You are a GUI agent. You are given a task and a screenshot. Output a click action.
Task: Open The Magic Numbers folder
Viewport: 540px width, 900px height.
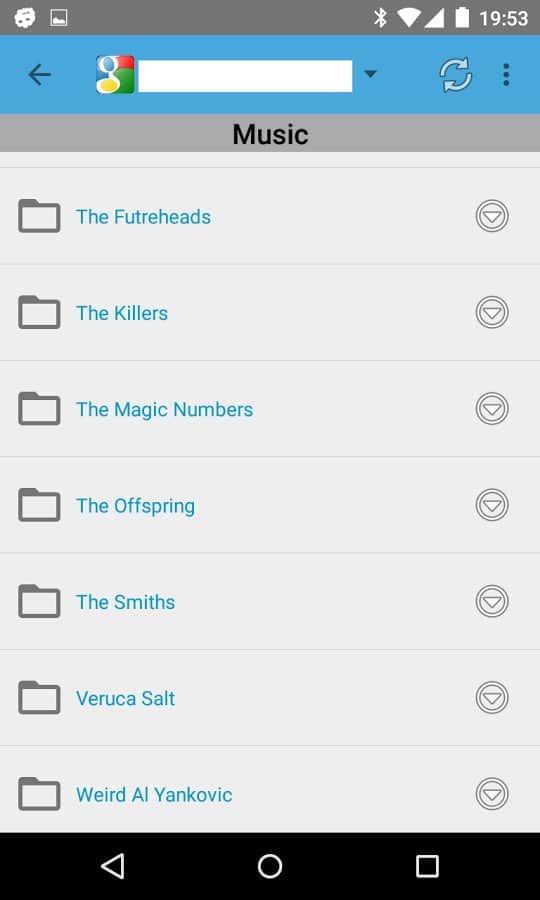point(270,409)
